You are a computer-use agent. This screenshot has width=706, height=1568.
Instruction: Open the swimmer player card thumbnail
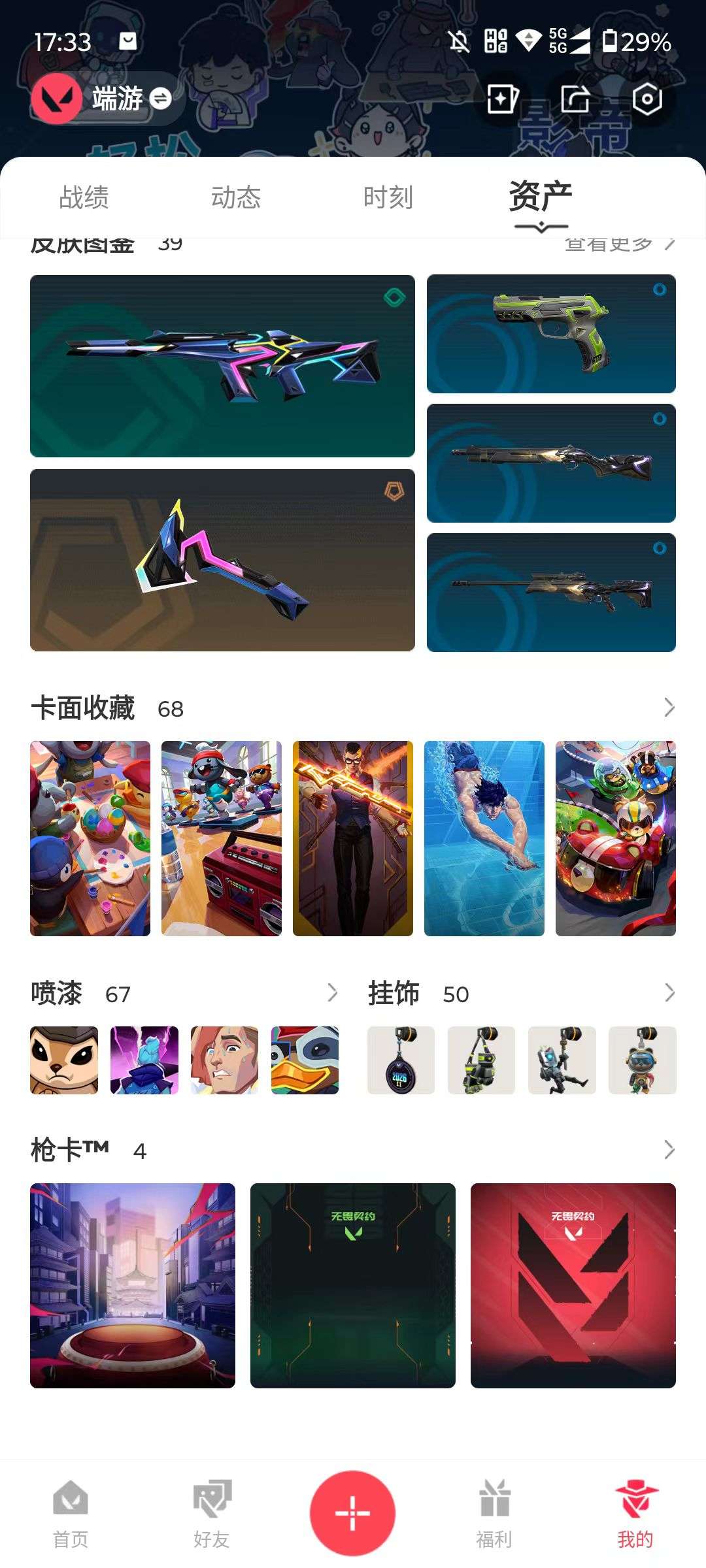coord(484,839)
